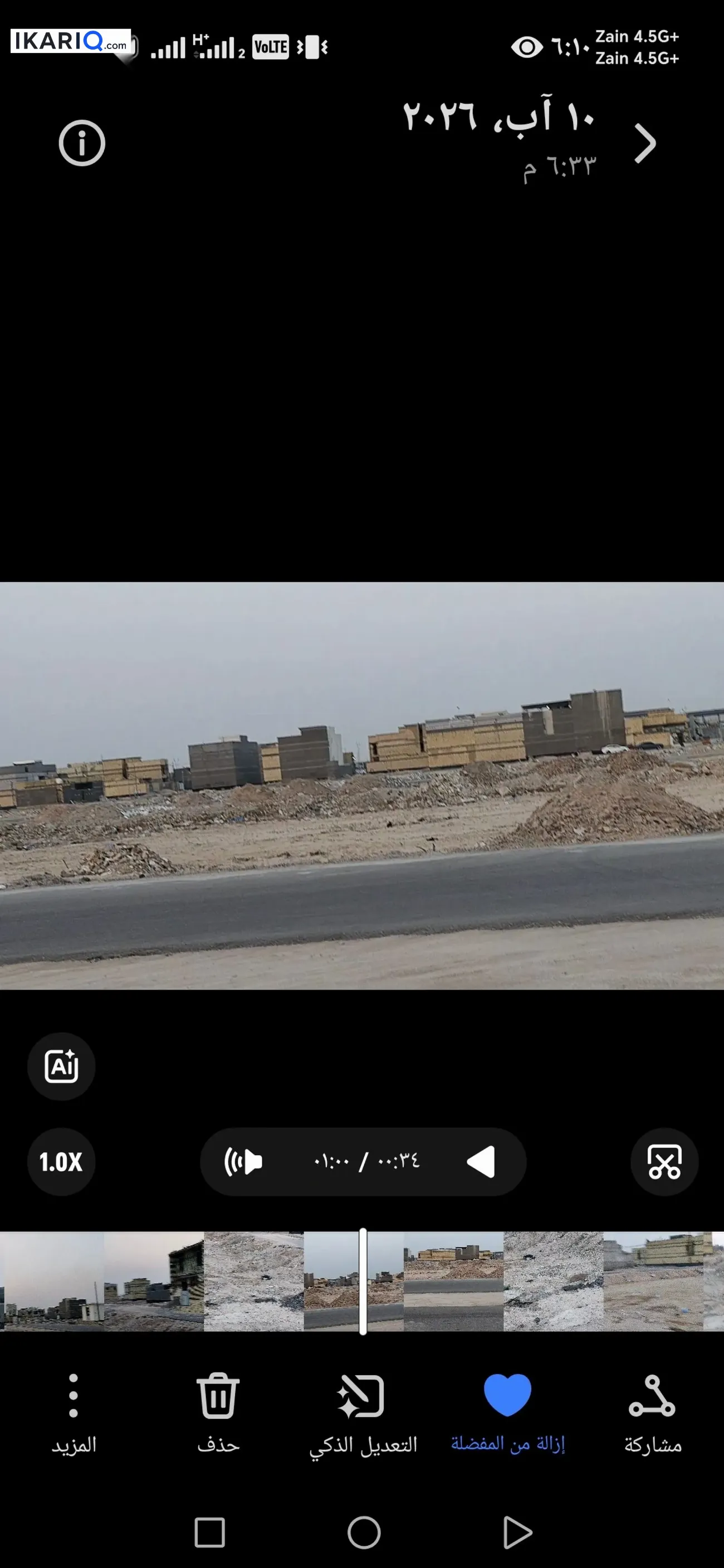Open recent apps square button
The width and height of the screenshot is (724, 1568).
point(210,1531)
